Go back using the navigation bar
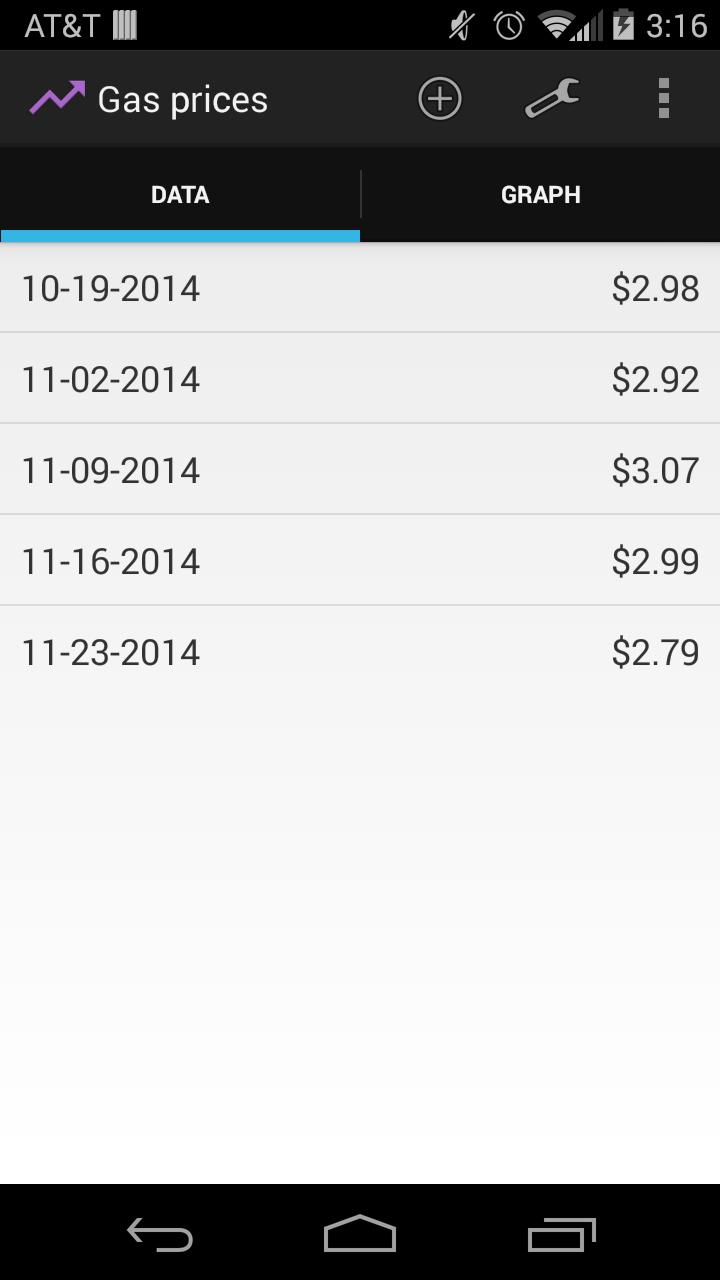720x1280 pixels. tap(160, 1235)
